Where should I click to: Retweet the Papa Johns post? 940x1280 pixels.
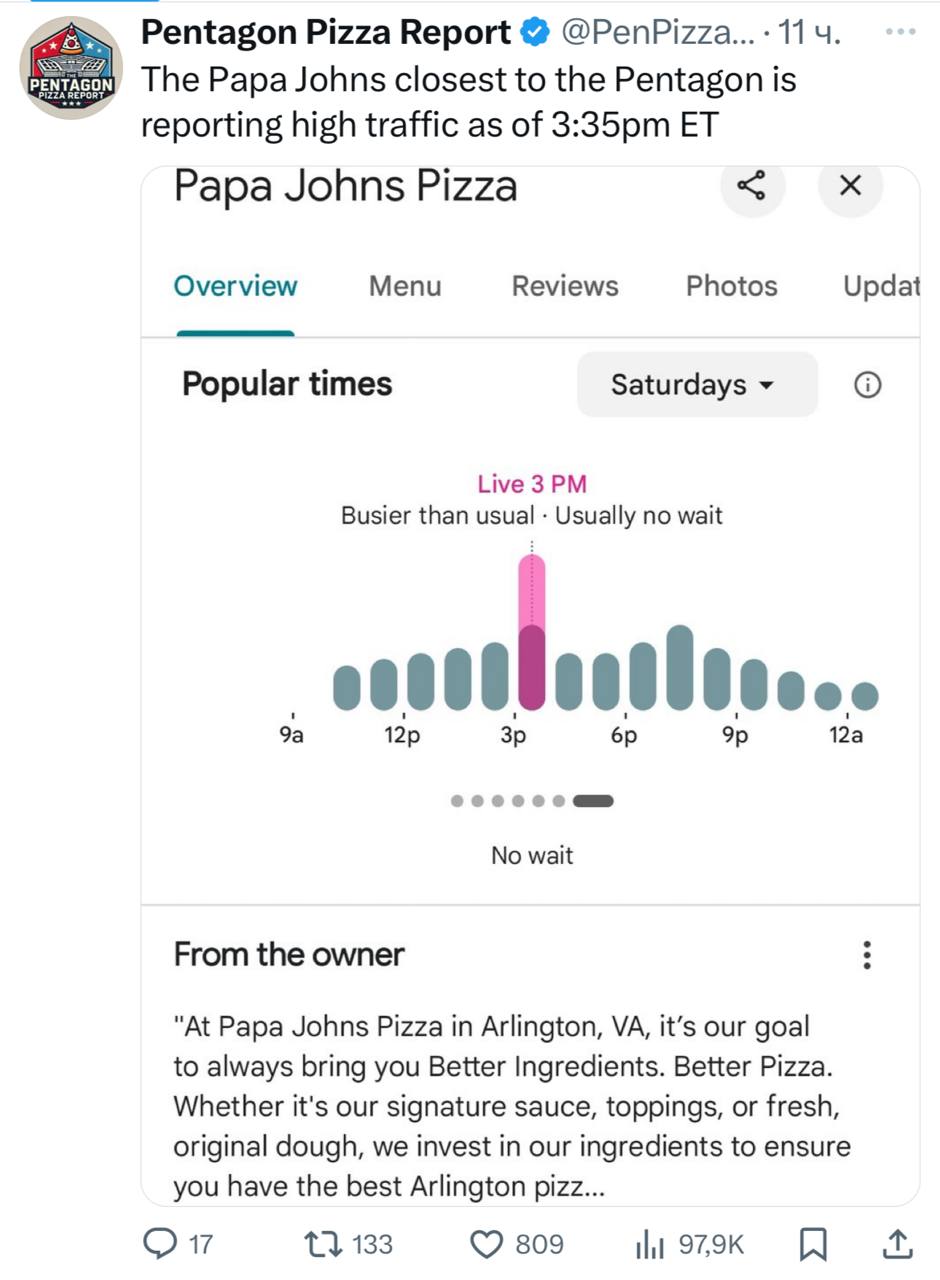coord(323,1244)
